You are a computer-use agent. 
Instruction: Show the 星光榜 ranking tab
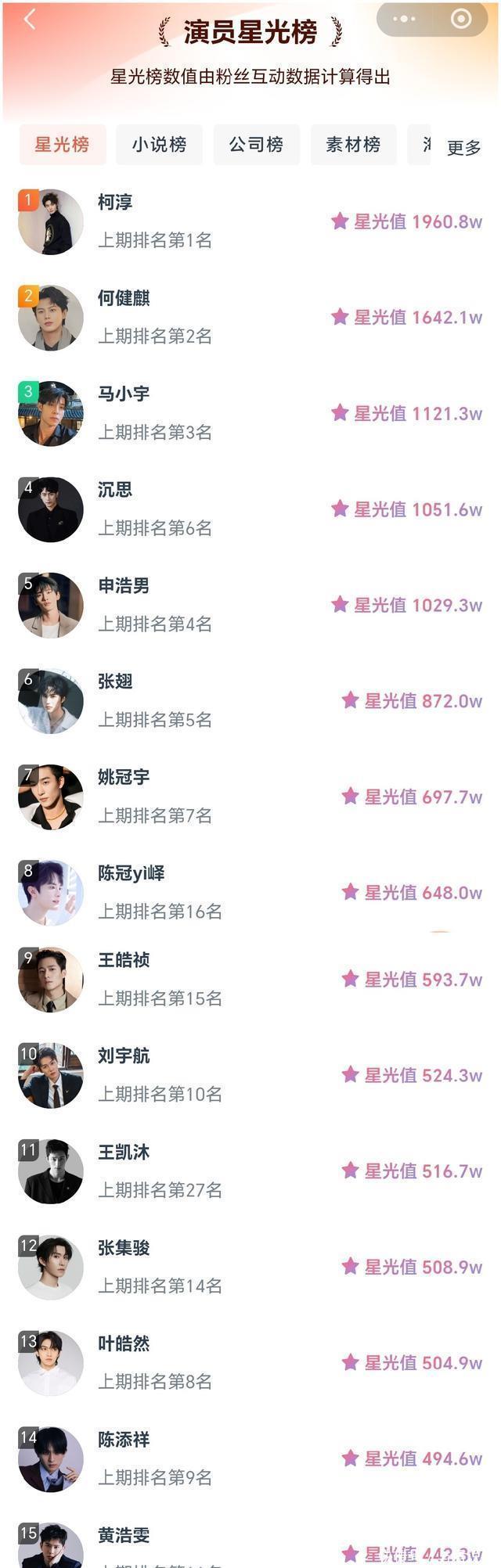point(62,145)
